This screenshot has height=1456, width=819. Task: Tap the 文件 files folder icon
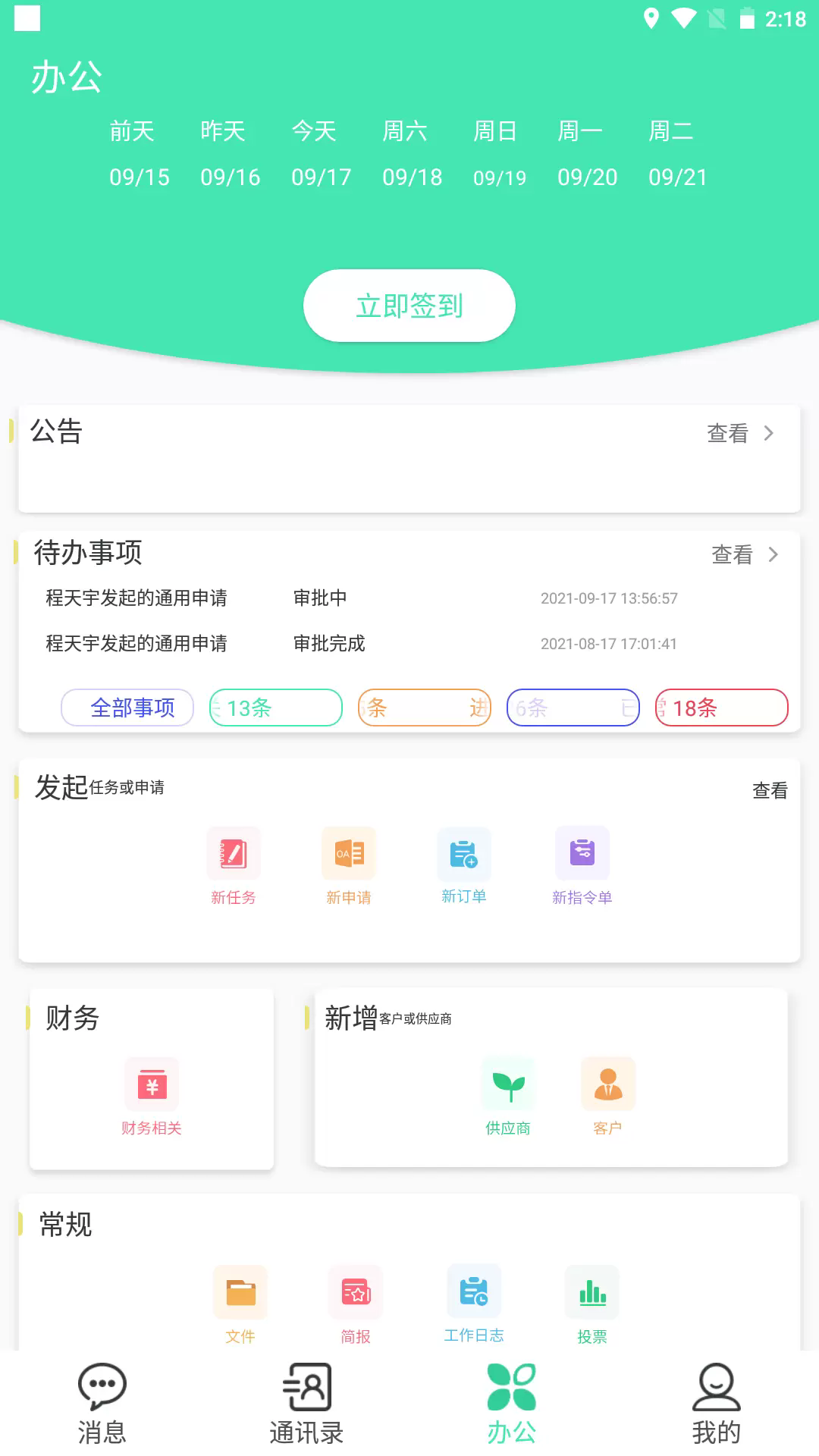240,1291
